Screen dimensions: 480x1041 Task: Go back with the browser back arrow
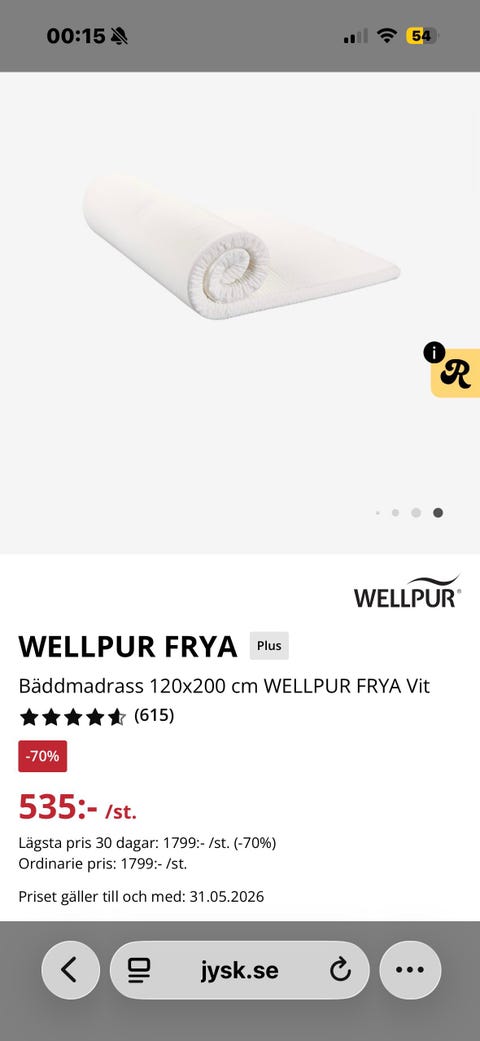(x=70, y=970)
